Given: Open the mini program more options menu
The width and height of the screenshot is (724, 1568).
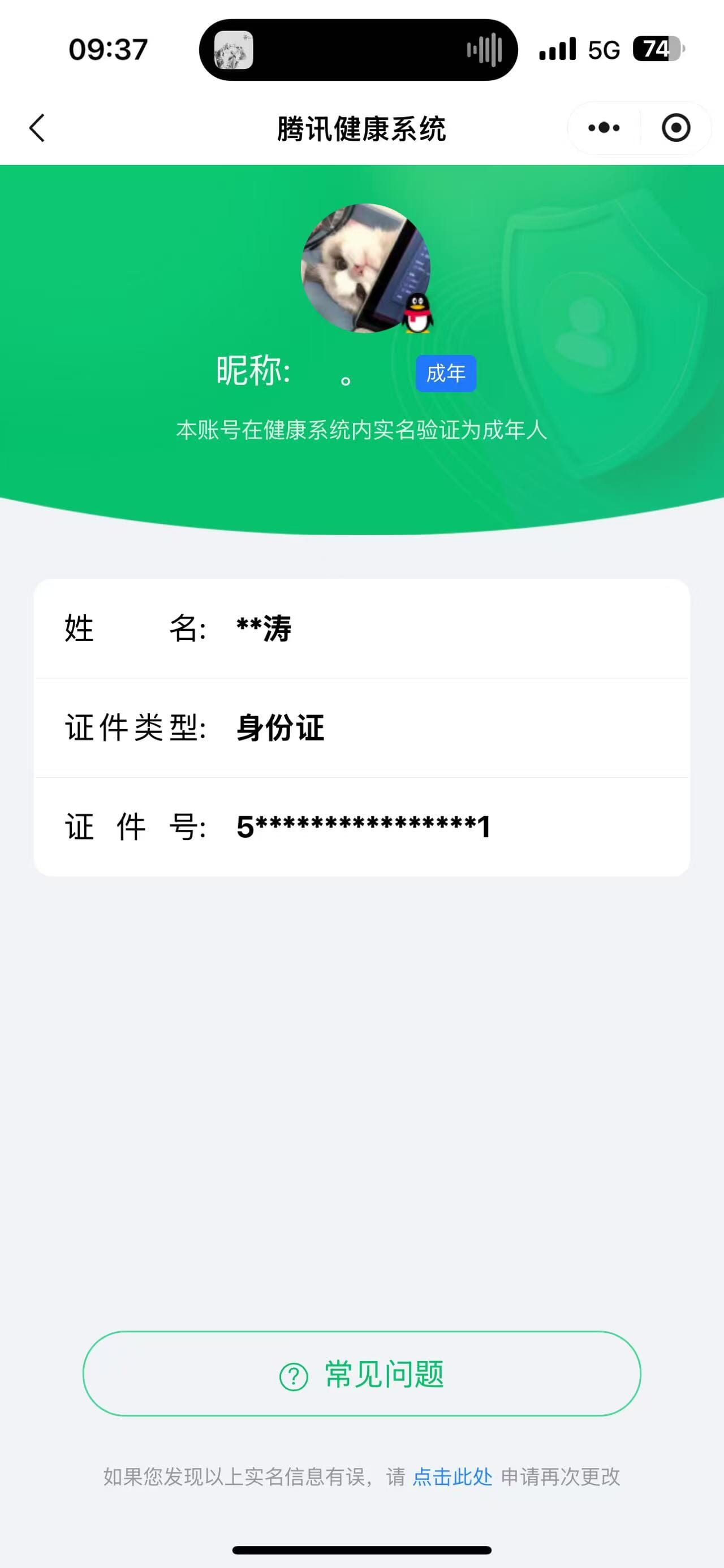Looking at the screenshot, I should tap(604, 128).
